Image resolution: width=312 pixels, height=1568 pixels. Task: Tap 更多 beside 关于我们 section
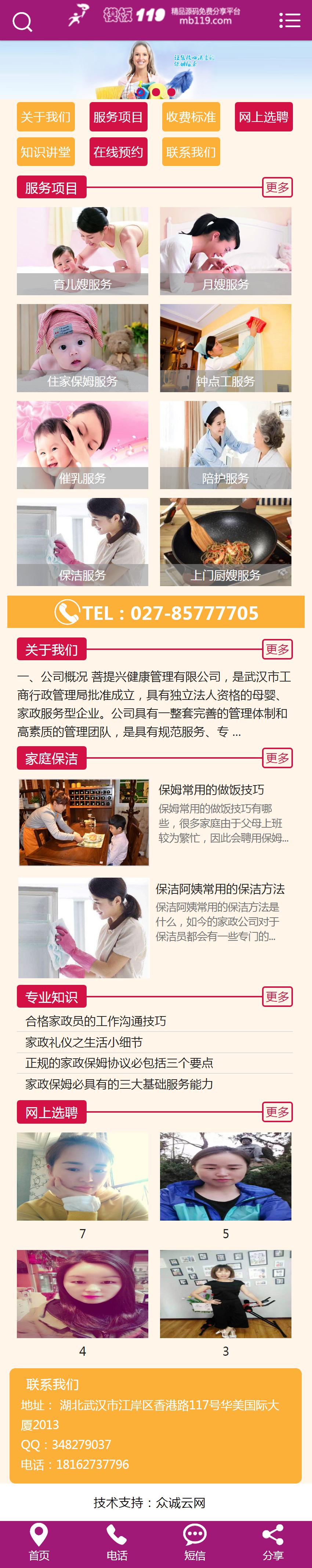(x=277, y=650)
